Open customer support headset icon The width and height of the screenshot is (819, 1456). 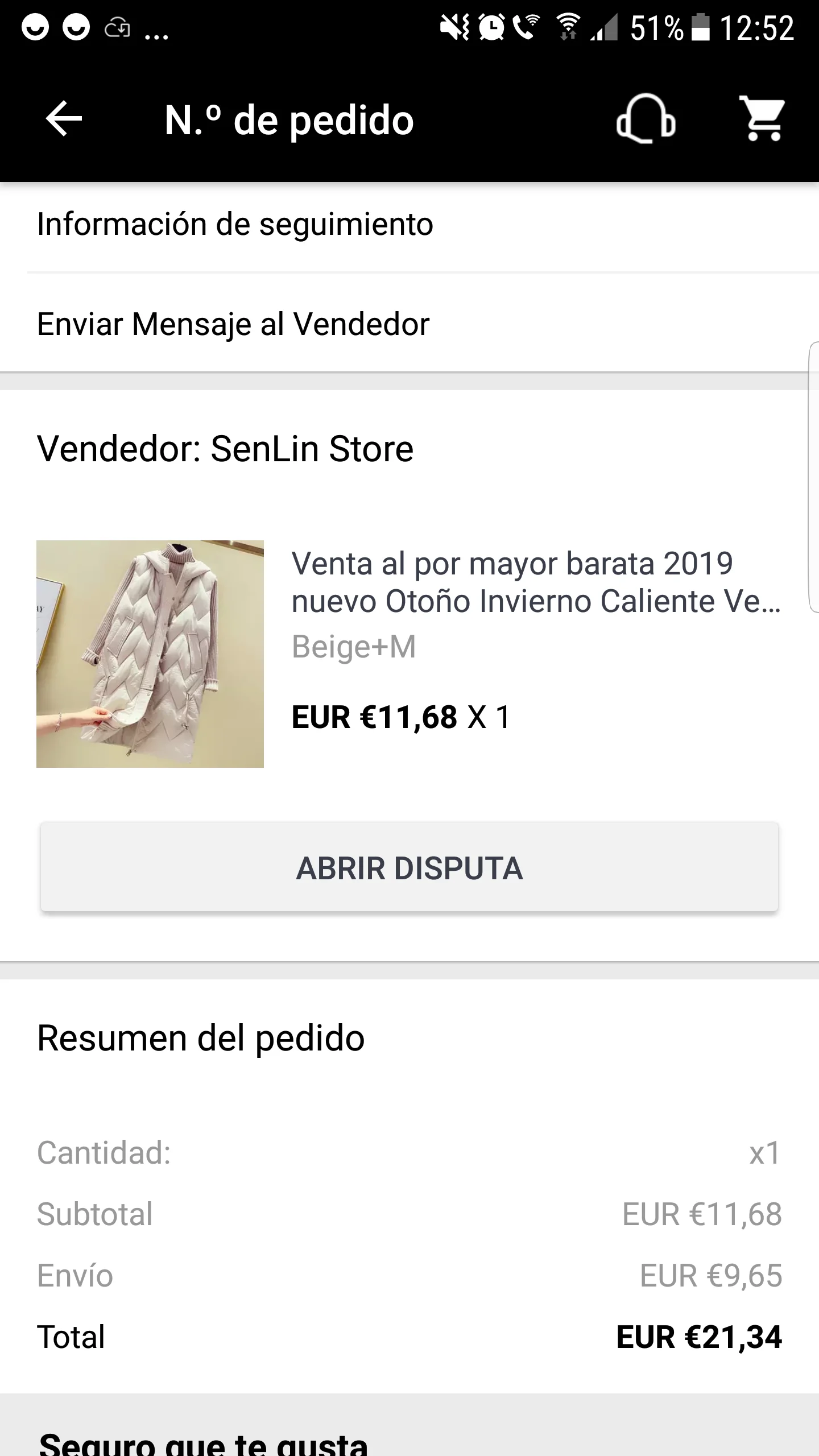coord(646,119)
